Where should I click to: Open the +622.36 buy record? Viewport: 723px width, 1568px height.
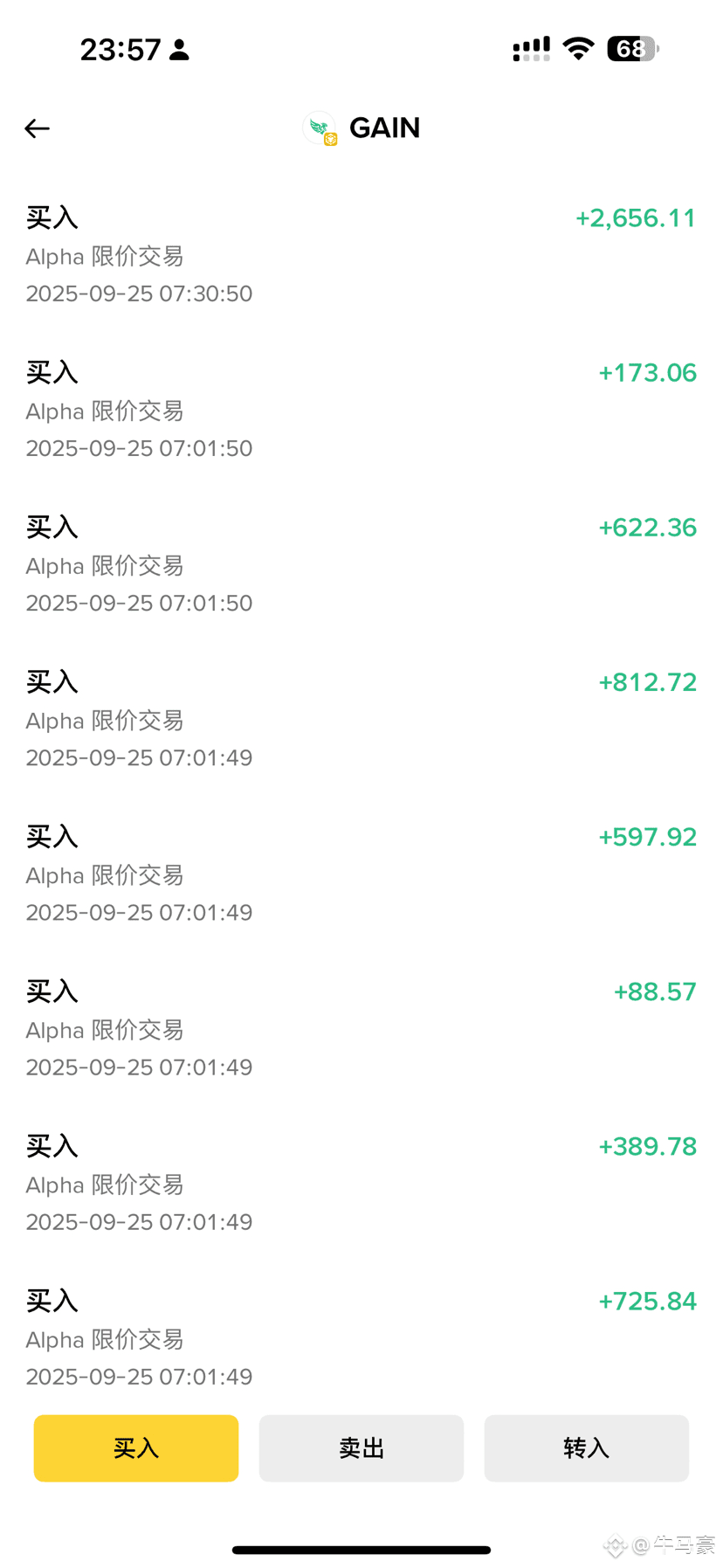click(x=361, y=564)
